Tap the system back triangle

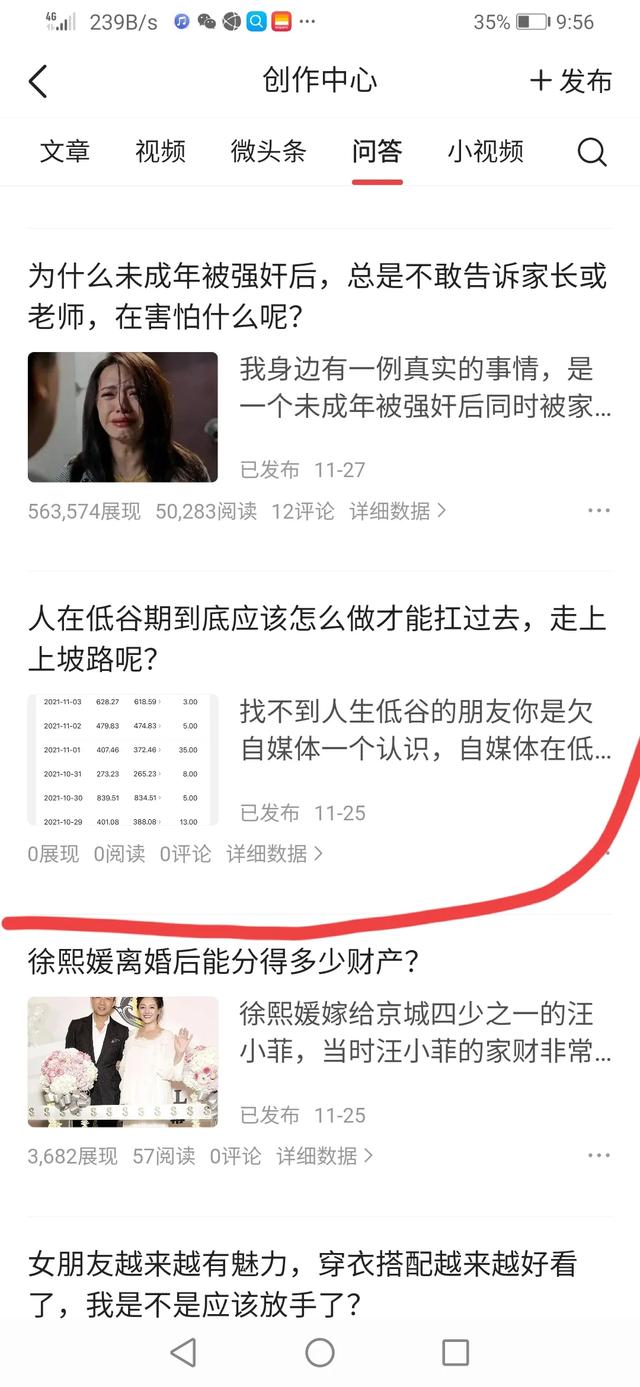pos(183,1353)
